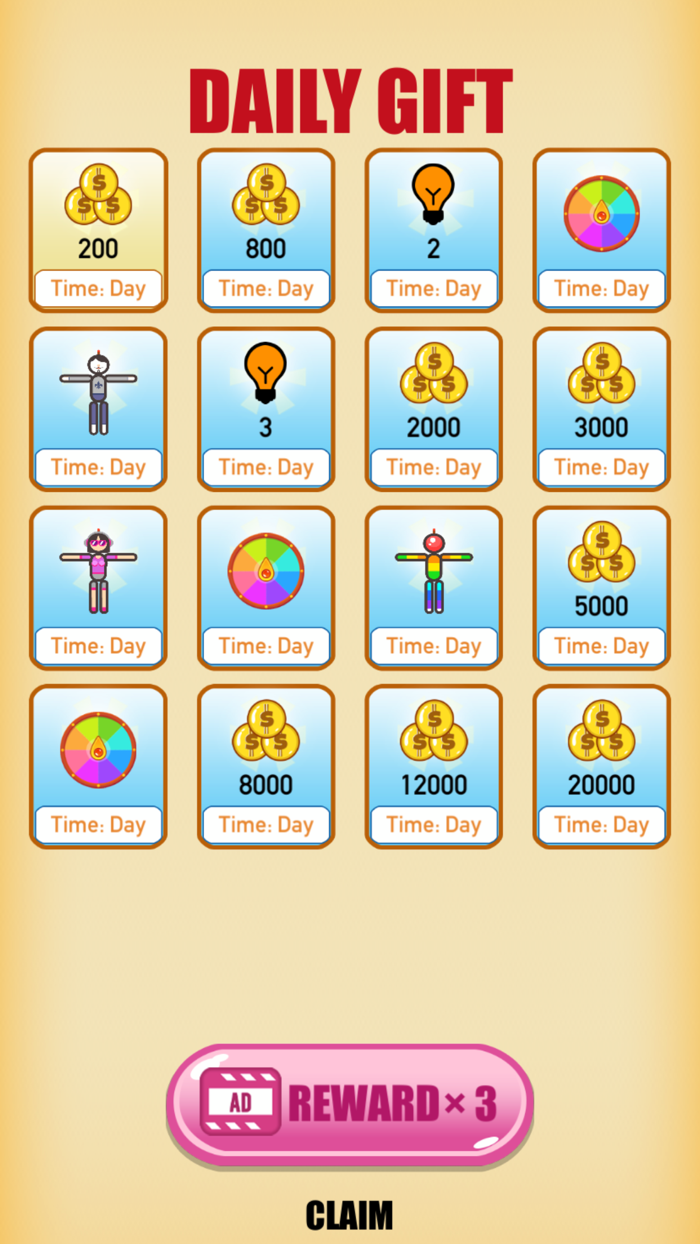Open the rainbow stickman character gift
700x1244 pixels.
tap(433, 587)
